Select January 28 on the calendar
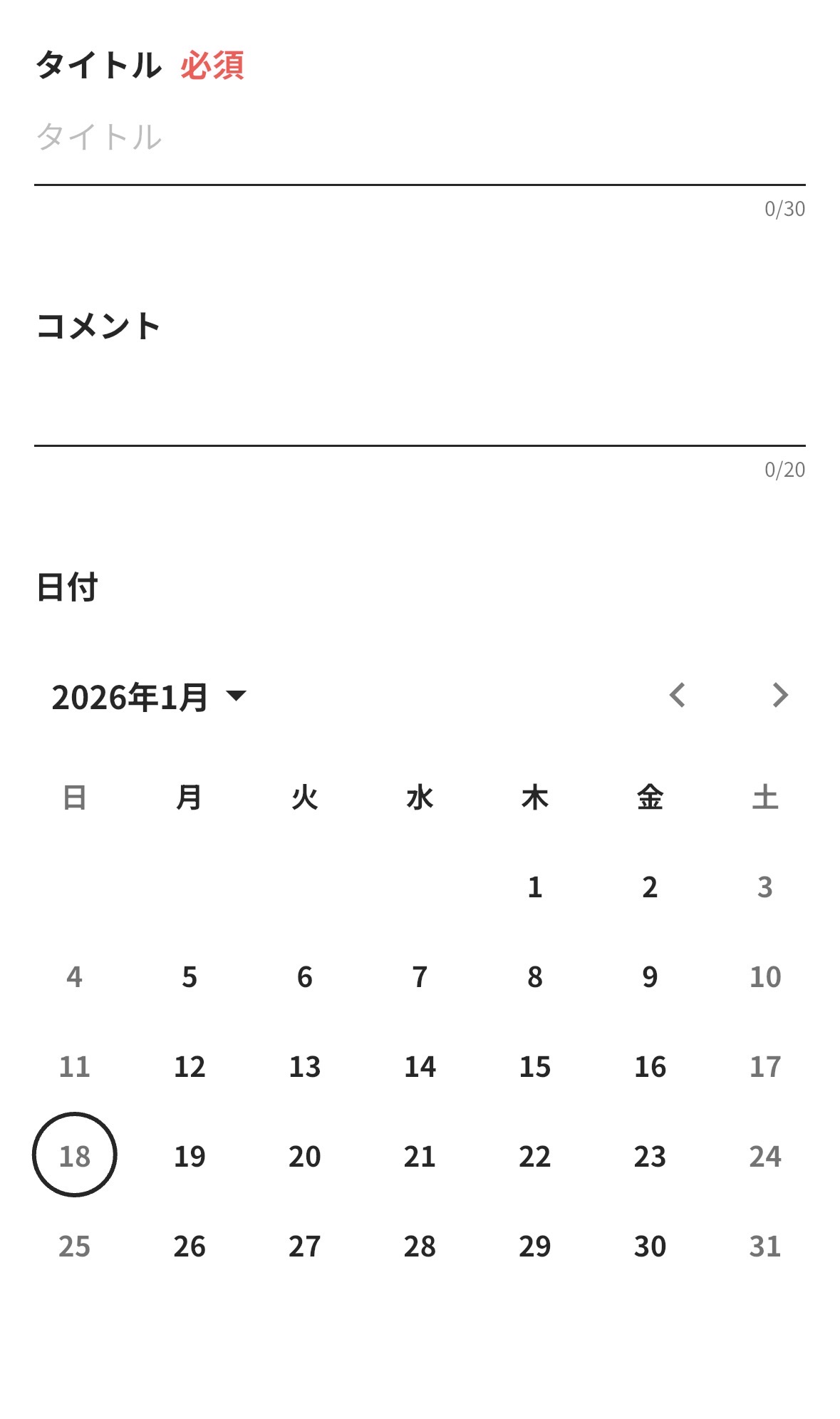 [420, 1247]
